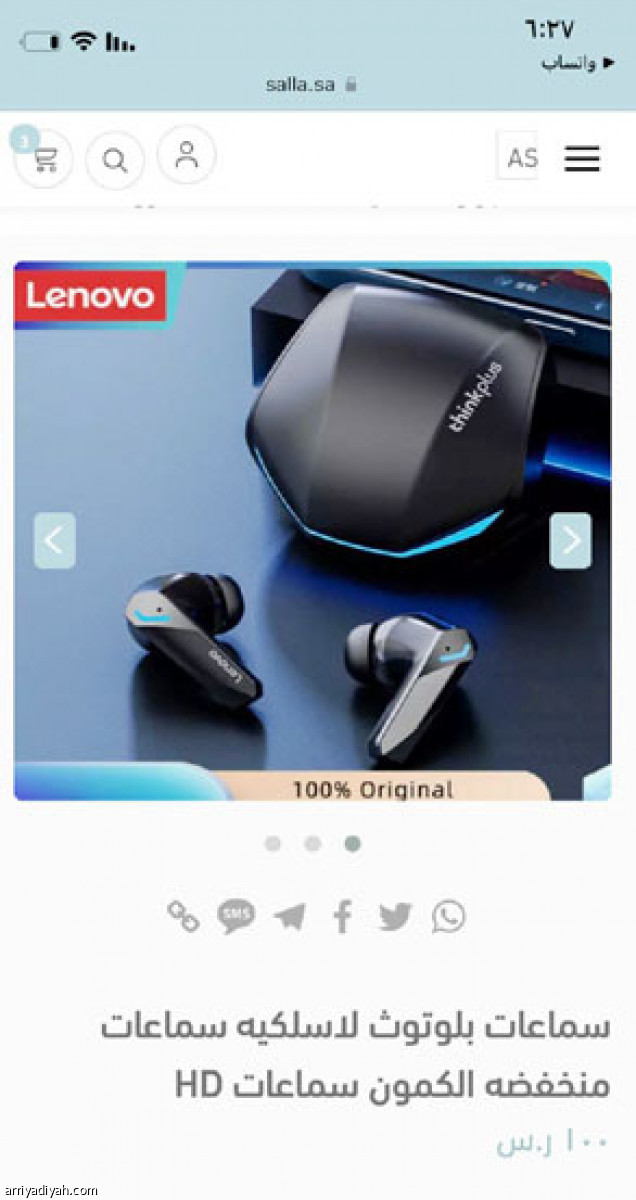This screenshot has width=636, height=1200.
Task: Show the next product image
Action: point(570,541)
